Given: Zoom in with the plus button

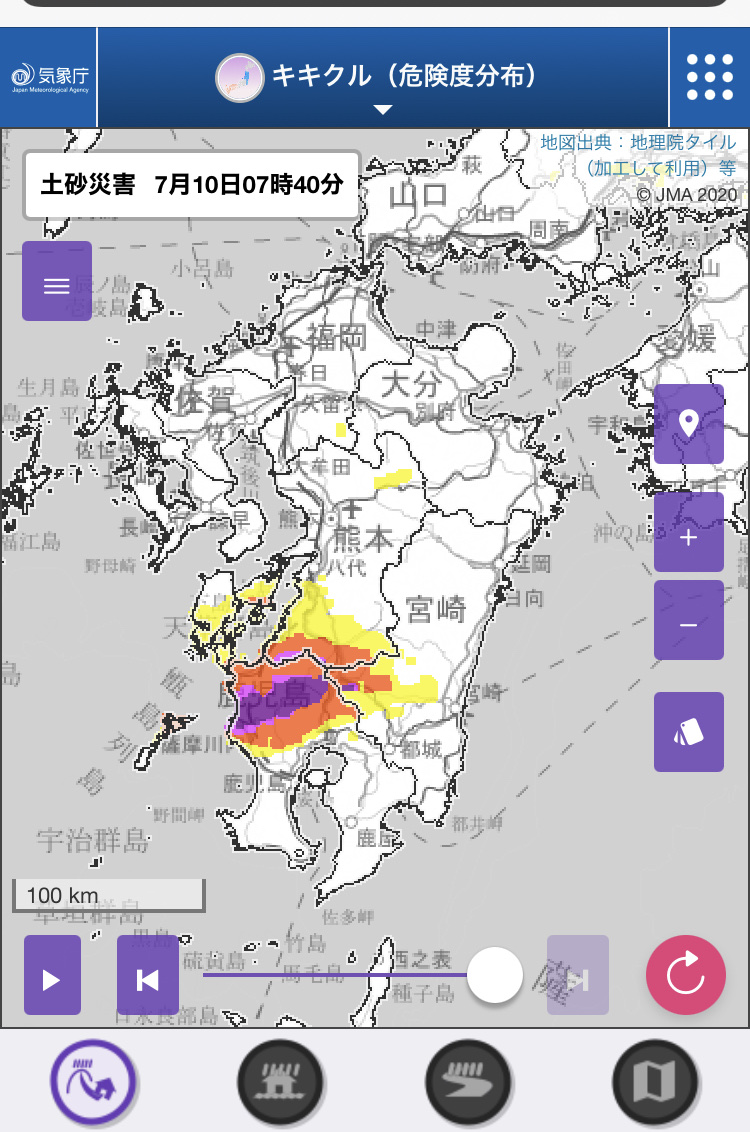Looking at the screenshot, I should tap(688, 537).
